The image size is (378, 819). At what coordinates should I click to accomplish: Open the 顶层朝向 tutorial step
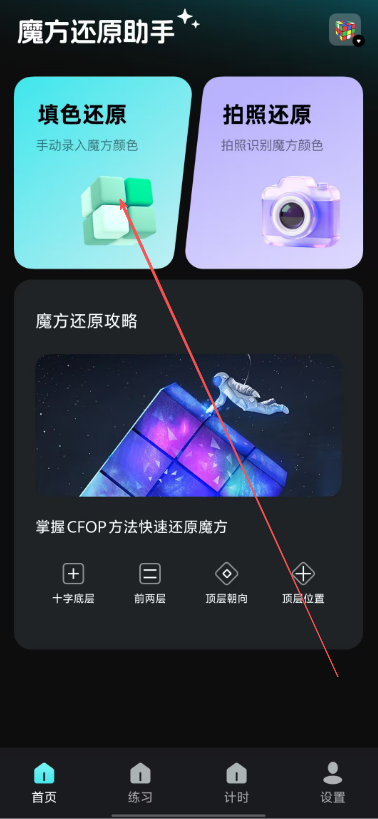click(227, 583)
